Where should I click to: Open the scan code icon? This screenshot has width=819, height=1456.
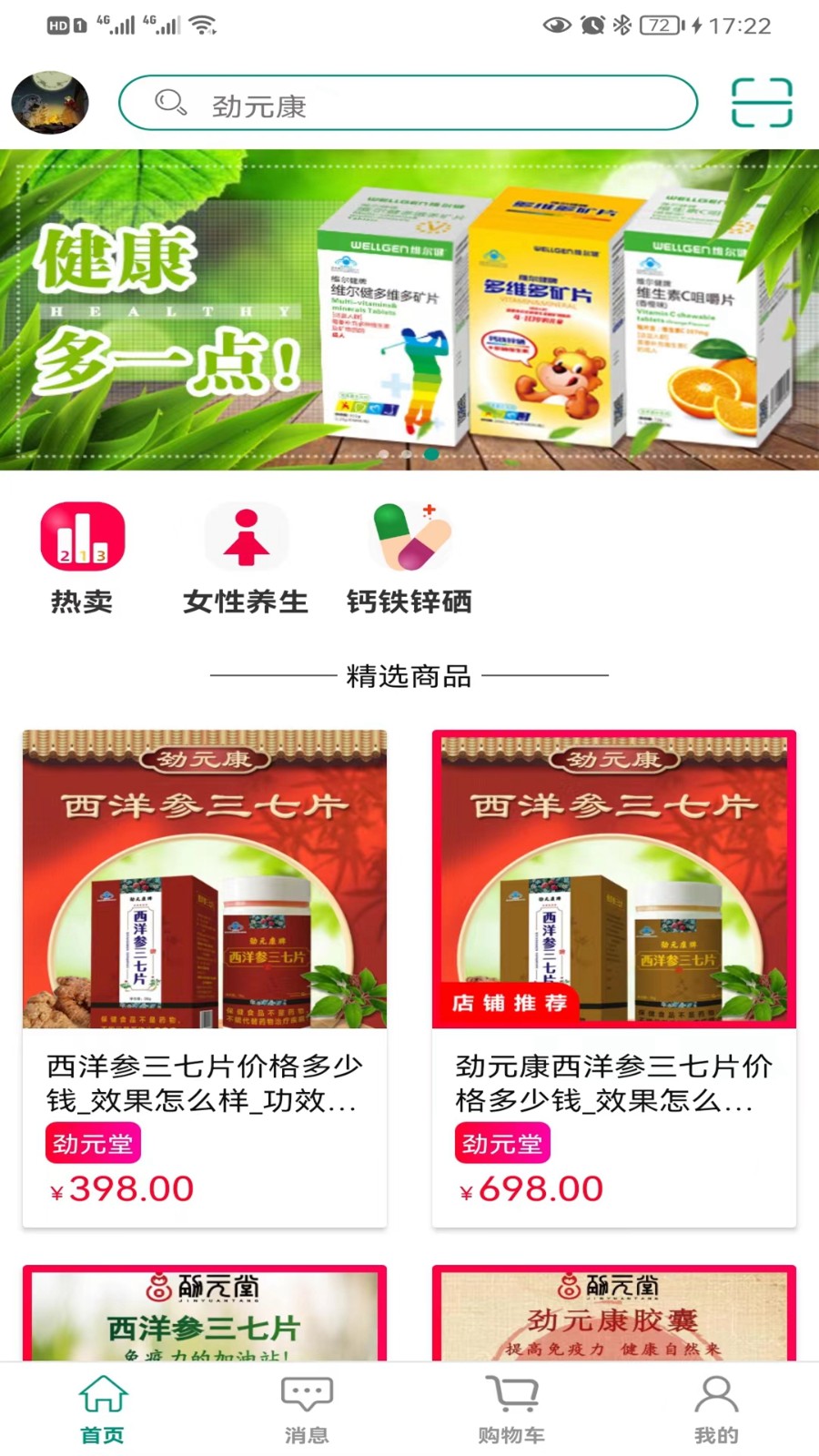[x=762, y=103]
